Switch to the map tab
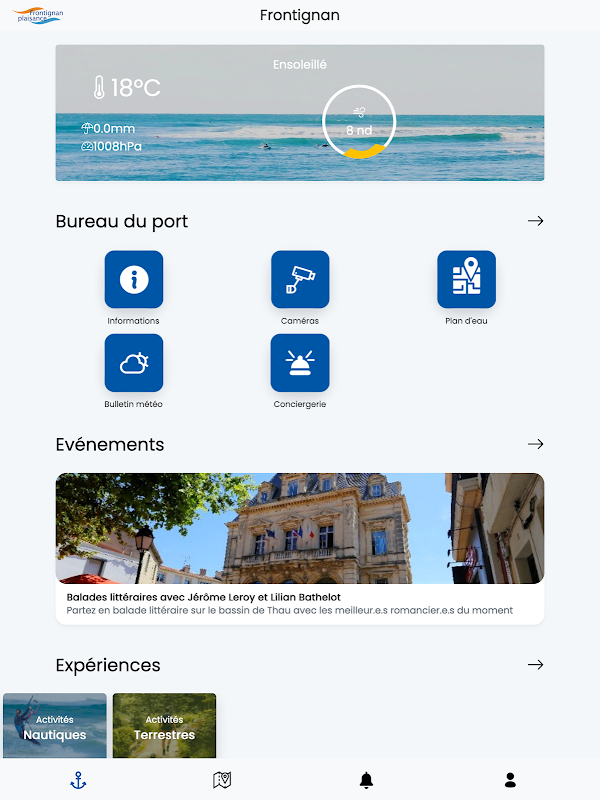Screen dimensions: 600x800 222,780
